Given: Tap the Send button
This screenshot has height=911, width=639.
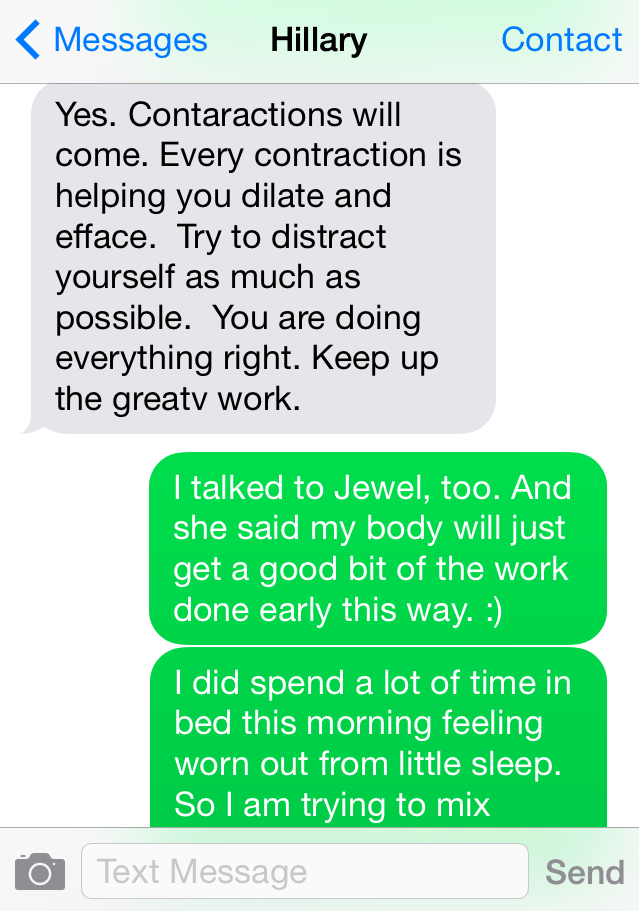Looking at the screenshot, I should point(584,871).
